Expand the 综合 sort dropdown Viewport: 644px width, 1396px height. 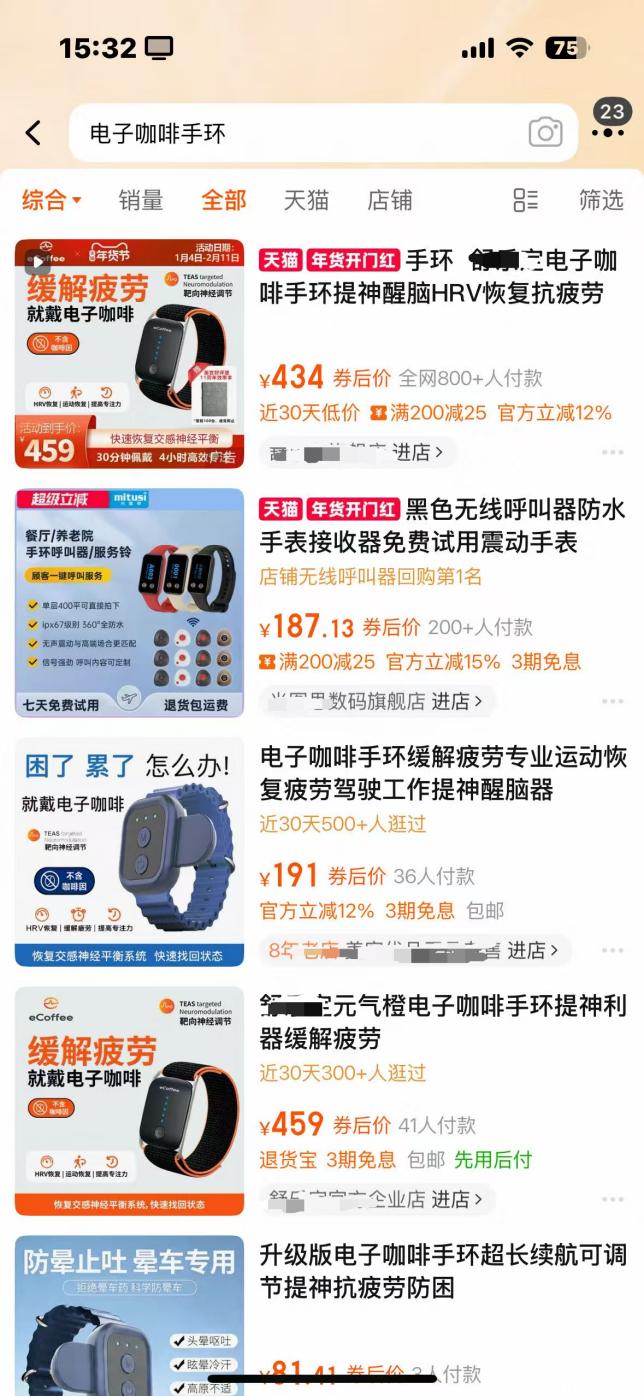click(x=52, y=200)
